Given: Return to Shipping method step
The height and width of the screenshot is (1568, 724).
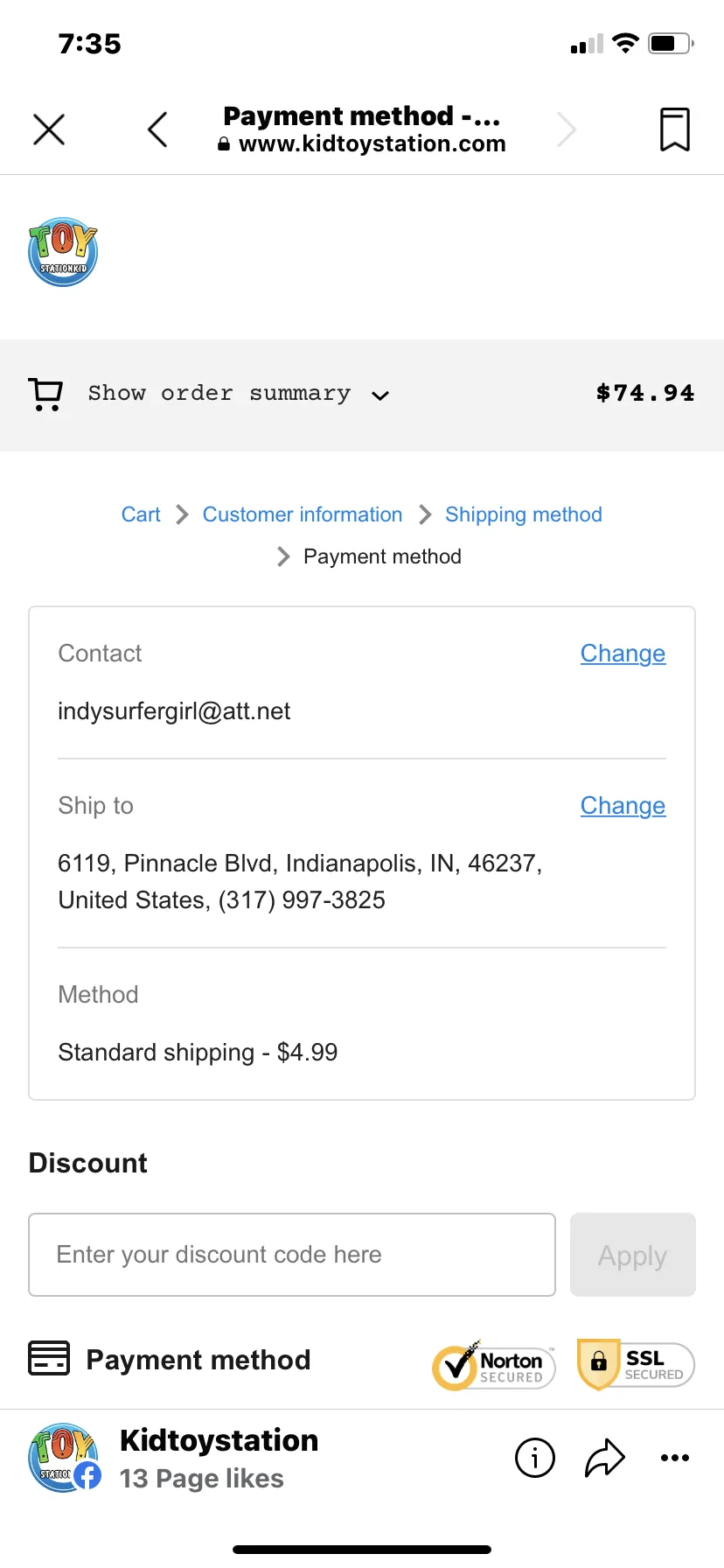Looking at the screenshot, I should 524,514.
